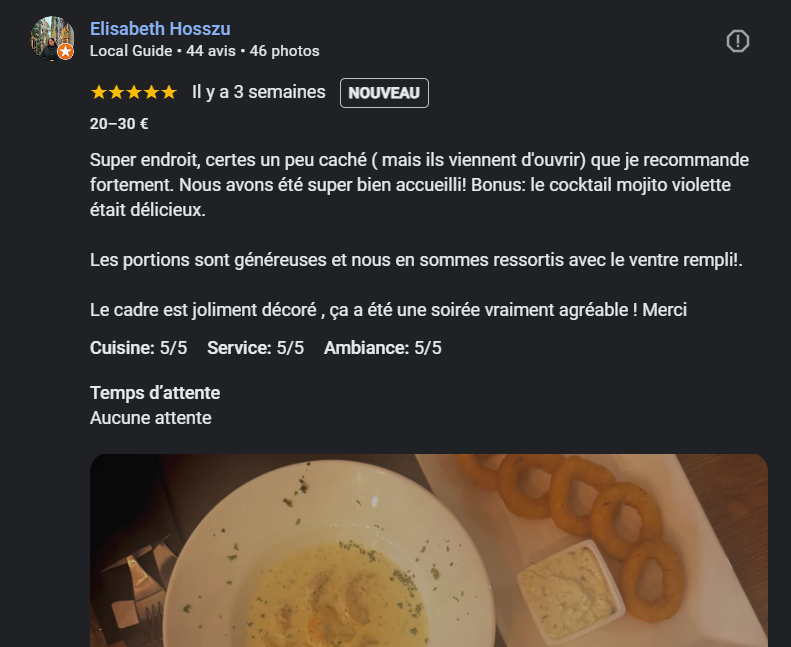This screenshot has width=791, height=647.
Task: Open the review's food photo
Action: 428,550
